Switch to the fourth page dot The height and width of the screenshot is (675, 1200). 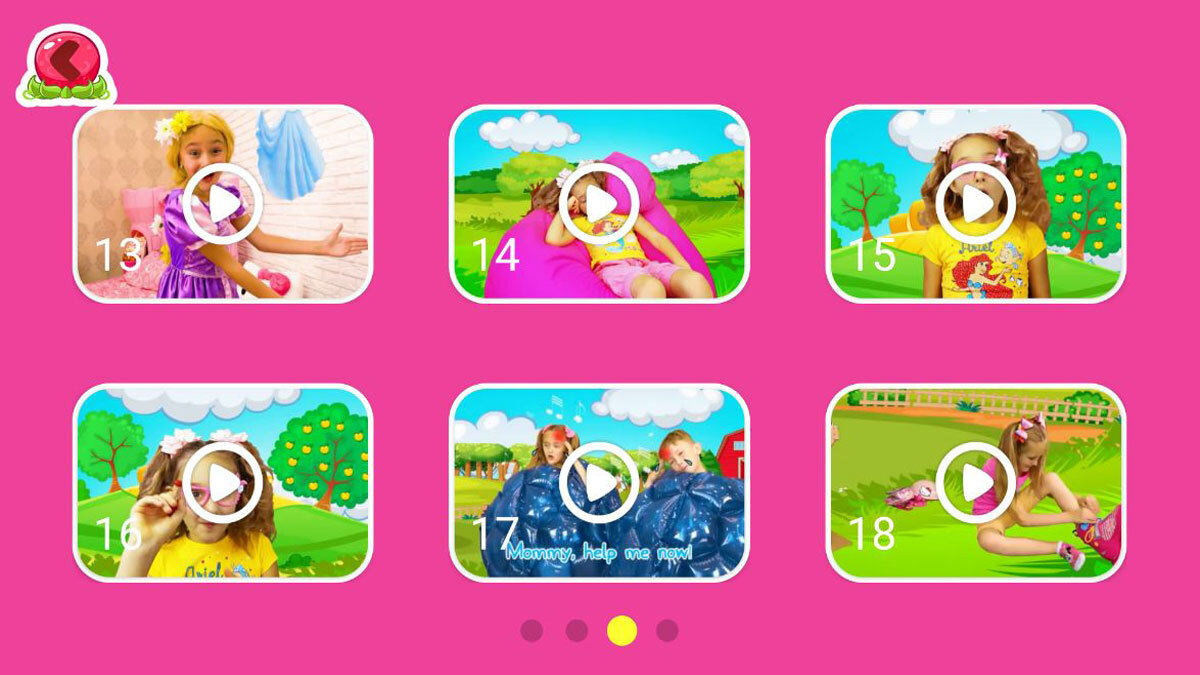click(x=667, y=630)
